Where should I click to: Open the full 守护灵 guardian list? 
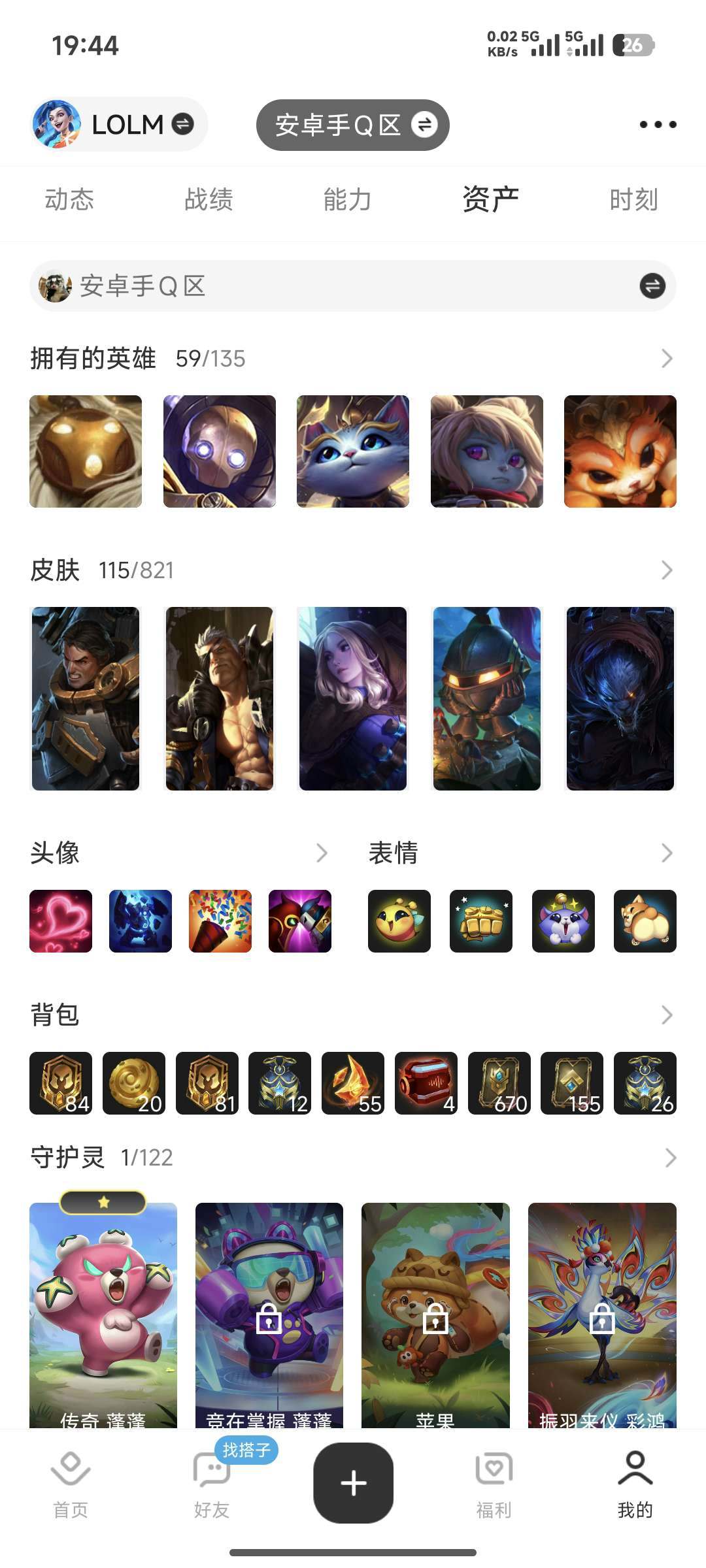click(668, 1157)
